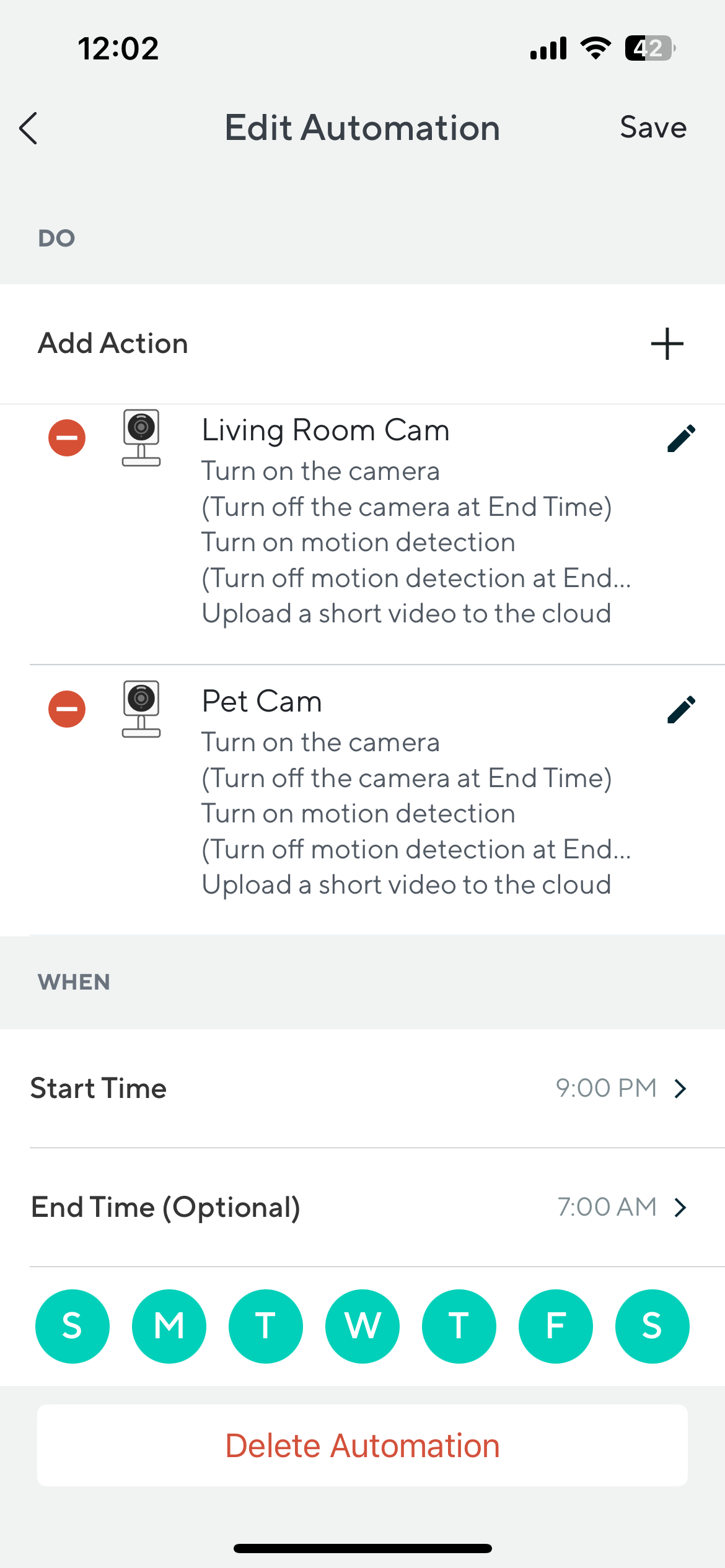Deselect Wednesday from the schedule
Image resolution: width=725 pixels, height=1568 pixels.
(362, 1326)
